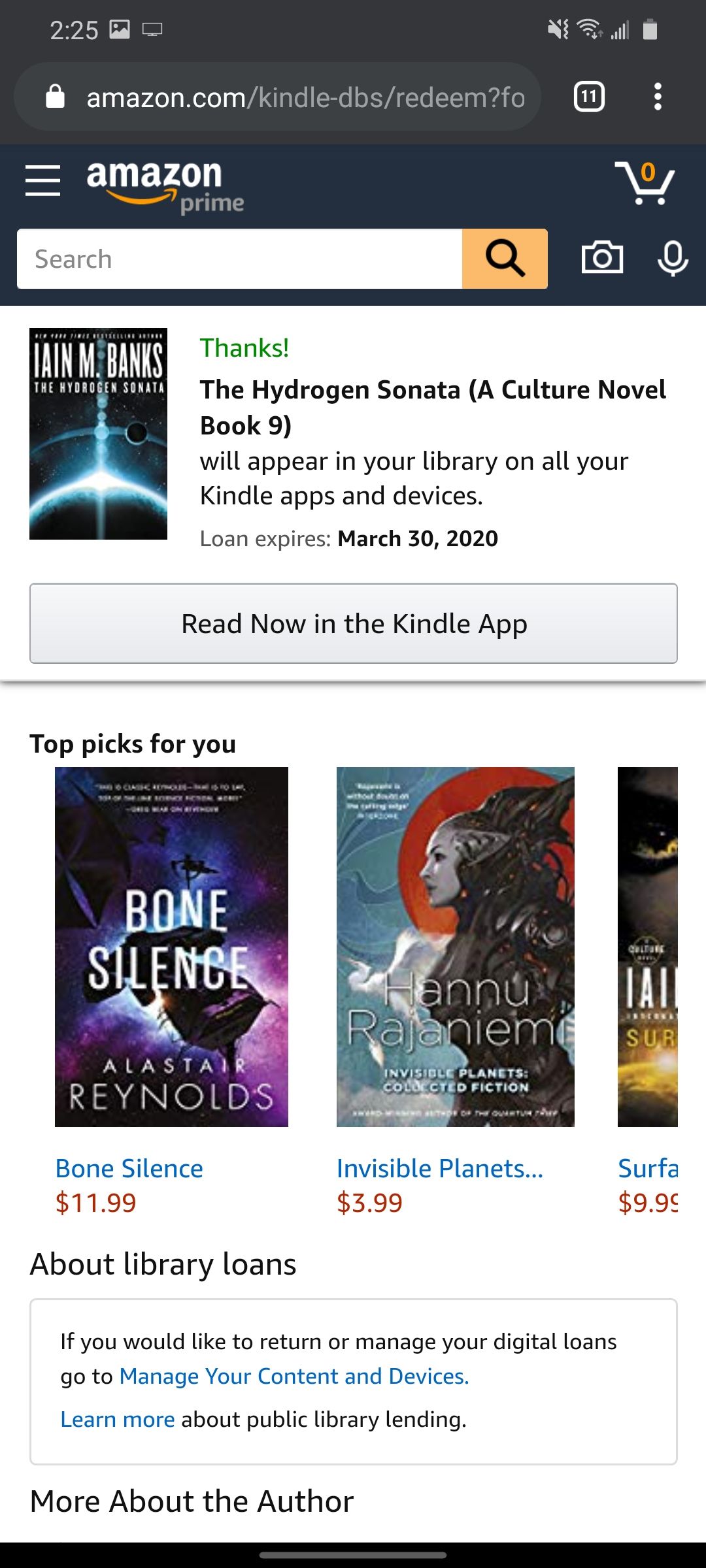View site security via the padlock icon
Viewport: 706px width, 1568px height.
click(x=55, y=97)
